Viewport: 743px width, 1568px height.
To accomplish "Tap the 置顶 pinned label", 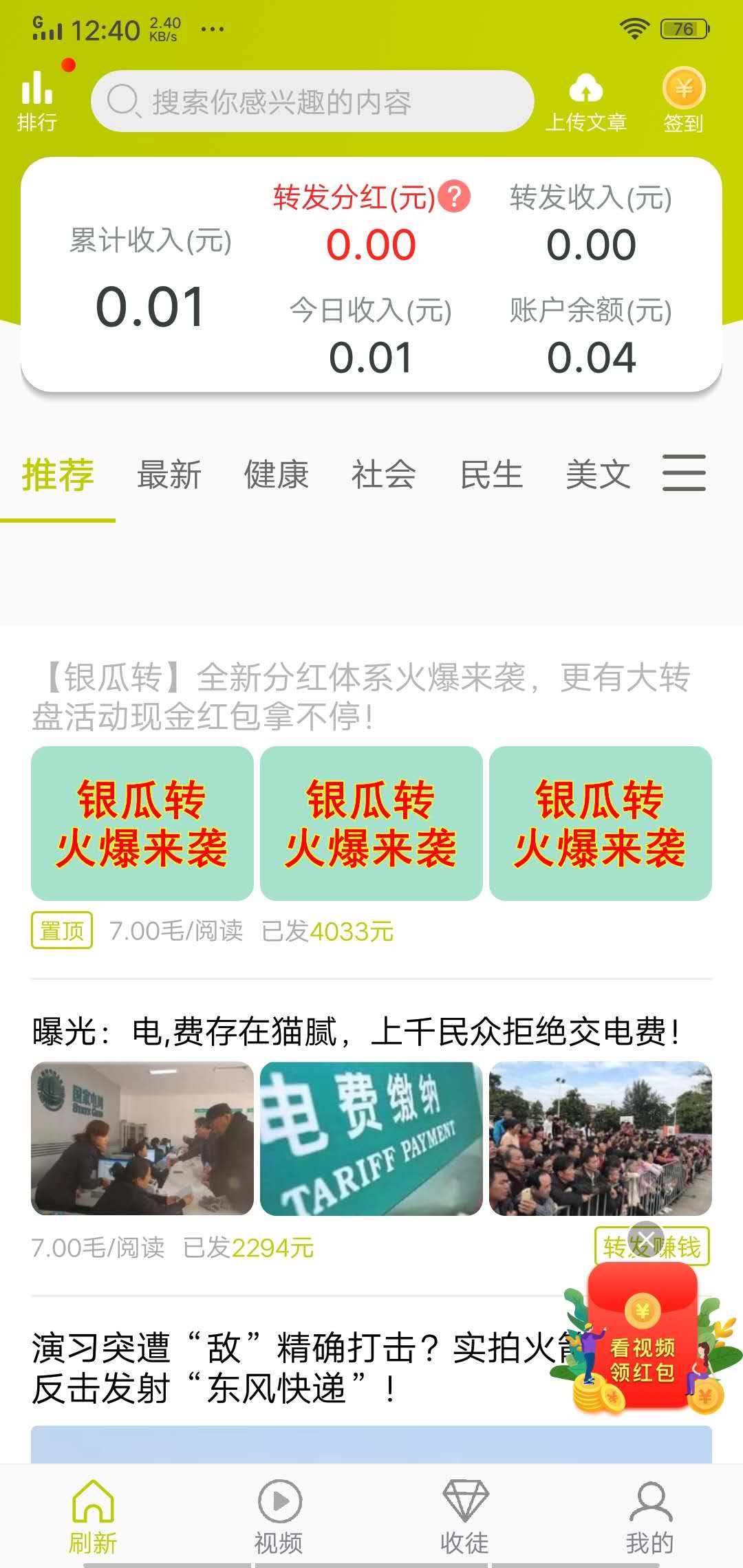I will pos(61,930).
